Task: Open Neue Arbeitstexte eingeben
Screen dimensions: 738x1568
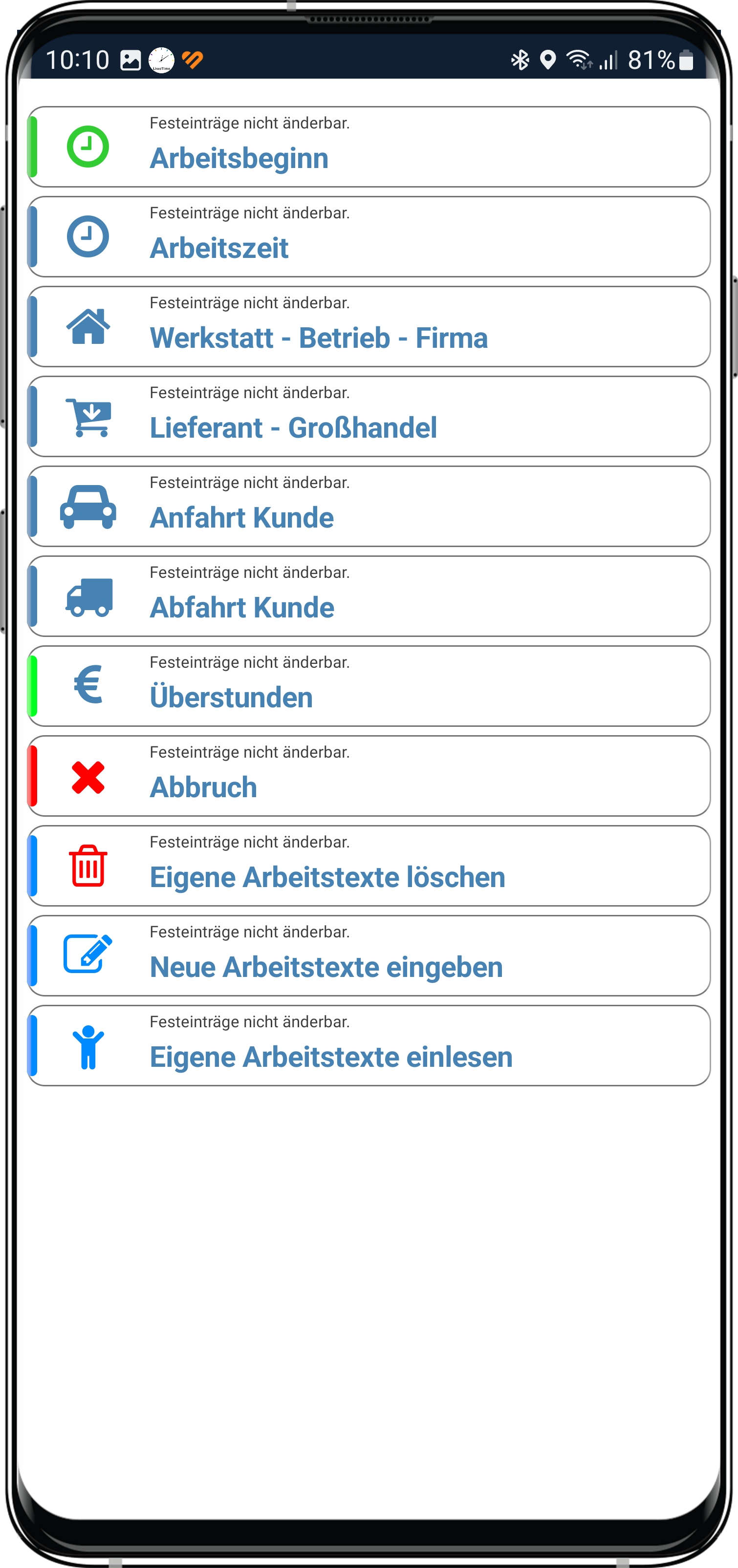Action: (368, 955)
